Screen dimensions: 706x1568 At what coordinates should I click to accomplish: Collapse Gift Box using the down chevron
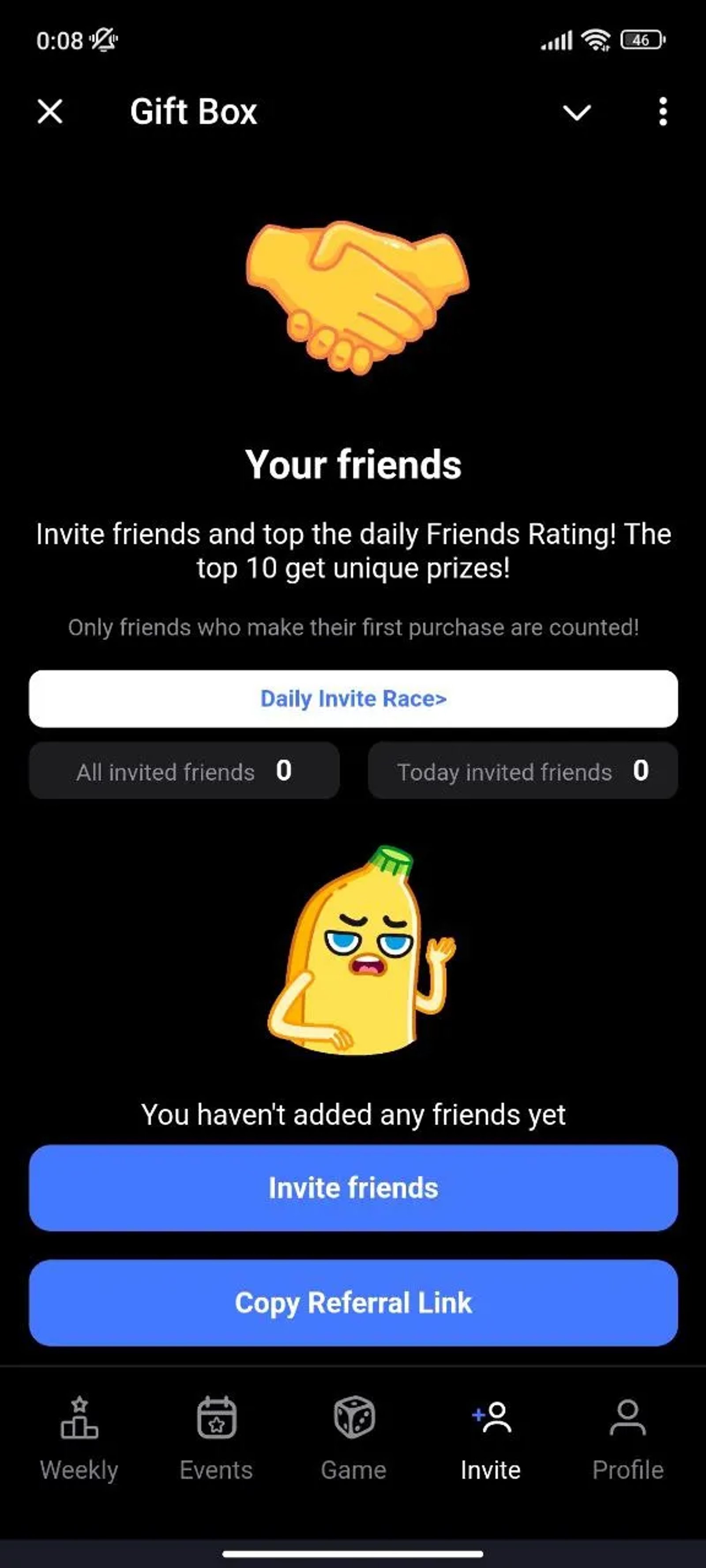576,112
